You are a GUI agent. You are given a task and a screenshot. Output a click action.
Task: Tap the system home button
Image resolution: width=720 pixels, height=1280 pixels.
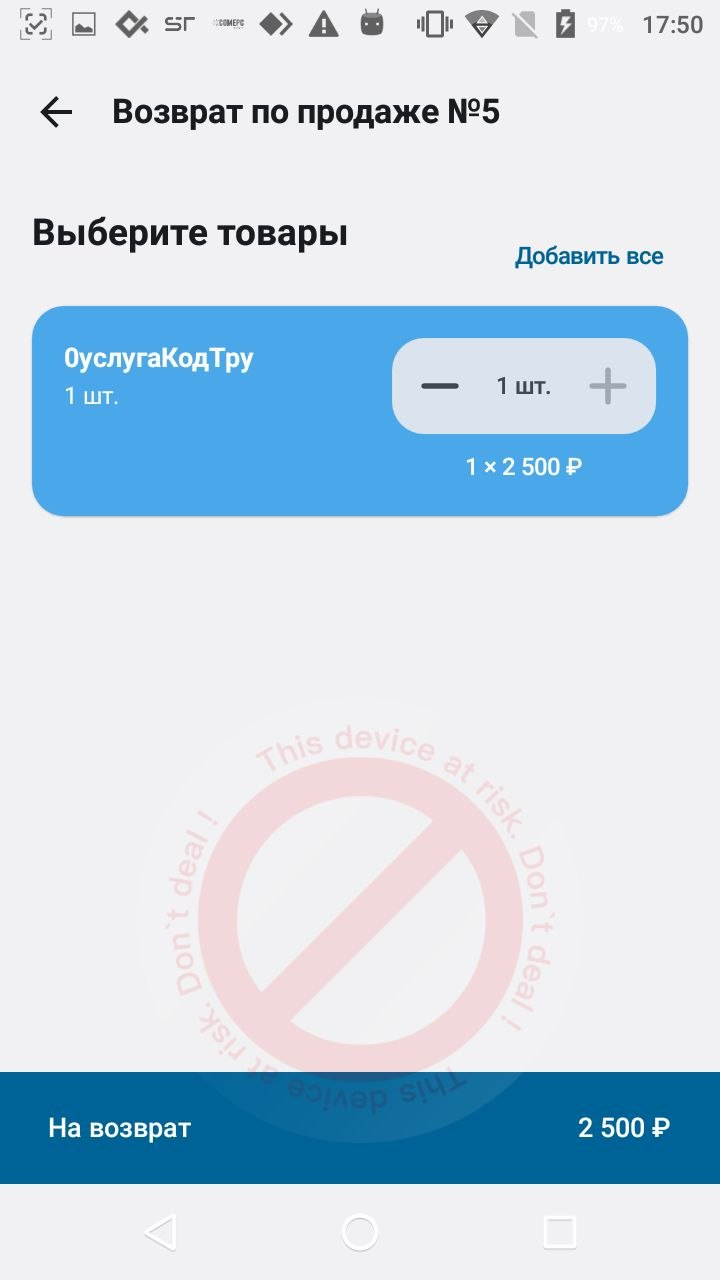coord(360,1232)
